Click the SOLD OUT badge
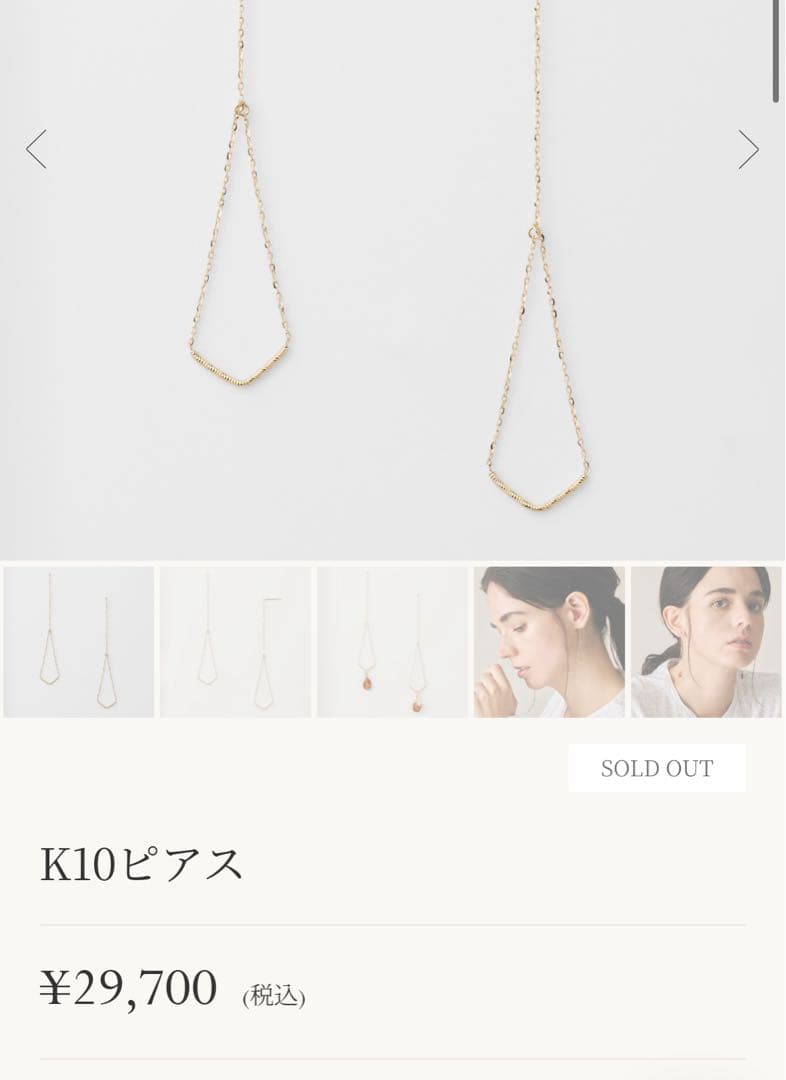786x1080 pixels. point(657,769)
